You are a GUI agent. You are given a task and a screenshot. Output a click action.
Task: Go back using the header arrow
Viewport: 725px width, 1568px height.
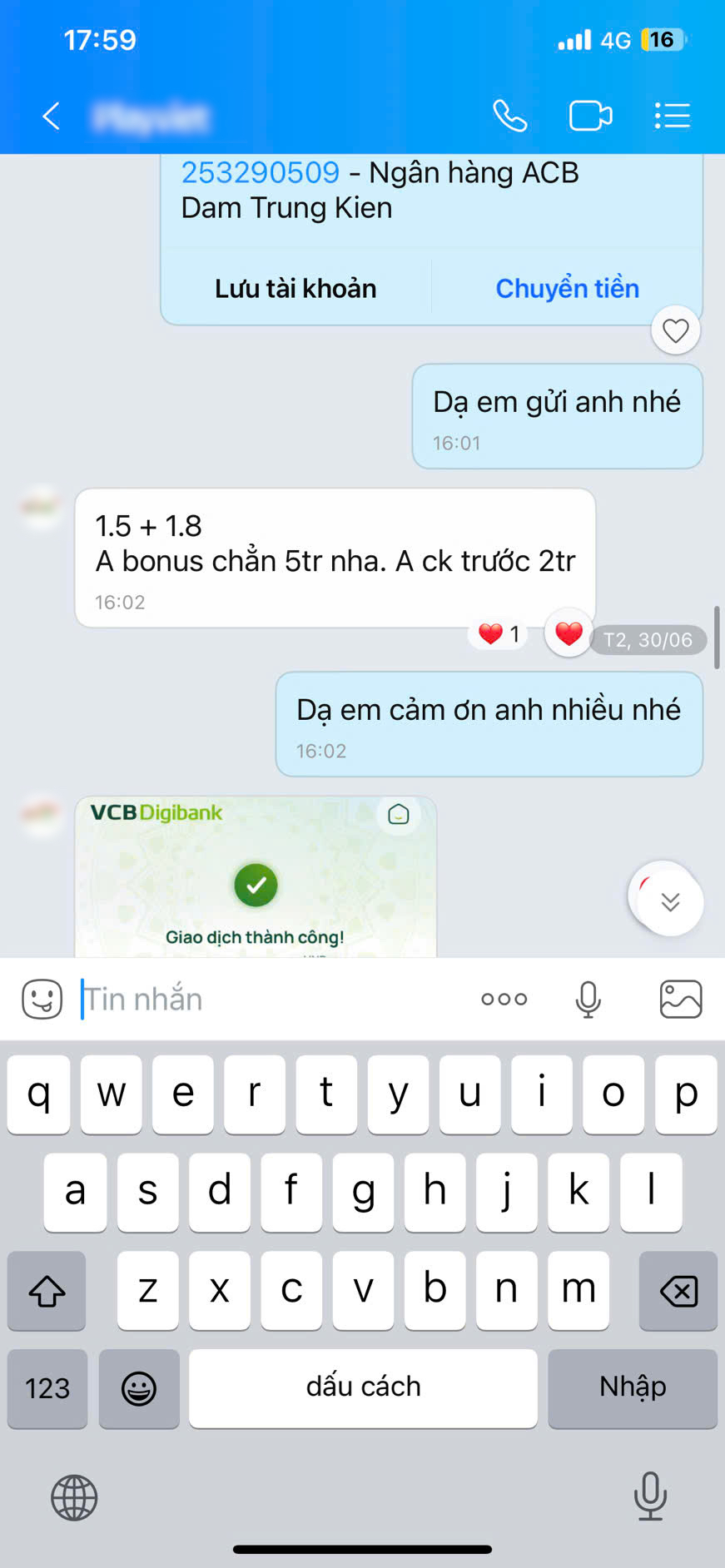coord(52,117)
